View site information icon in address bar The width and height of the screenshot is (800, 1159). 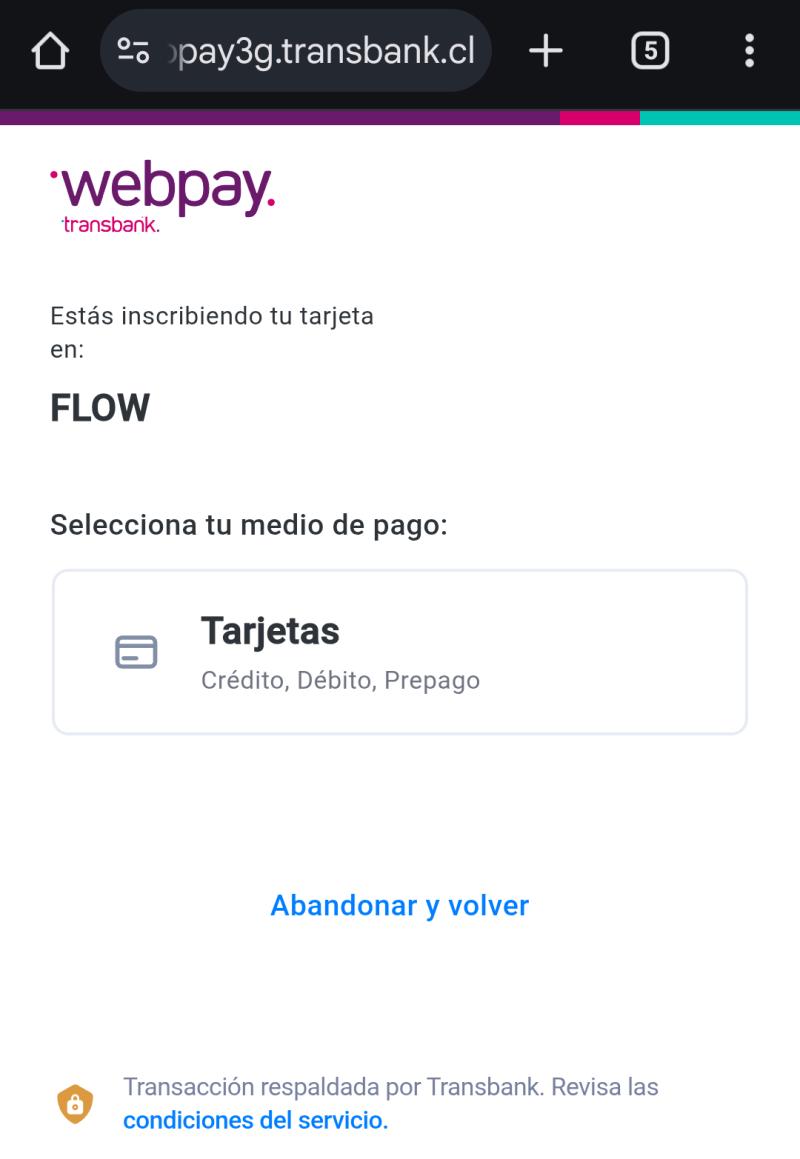point(133,51)
